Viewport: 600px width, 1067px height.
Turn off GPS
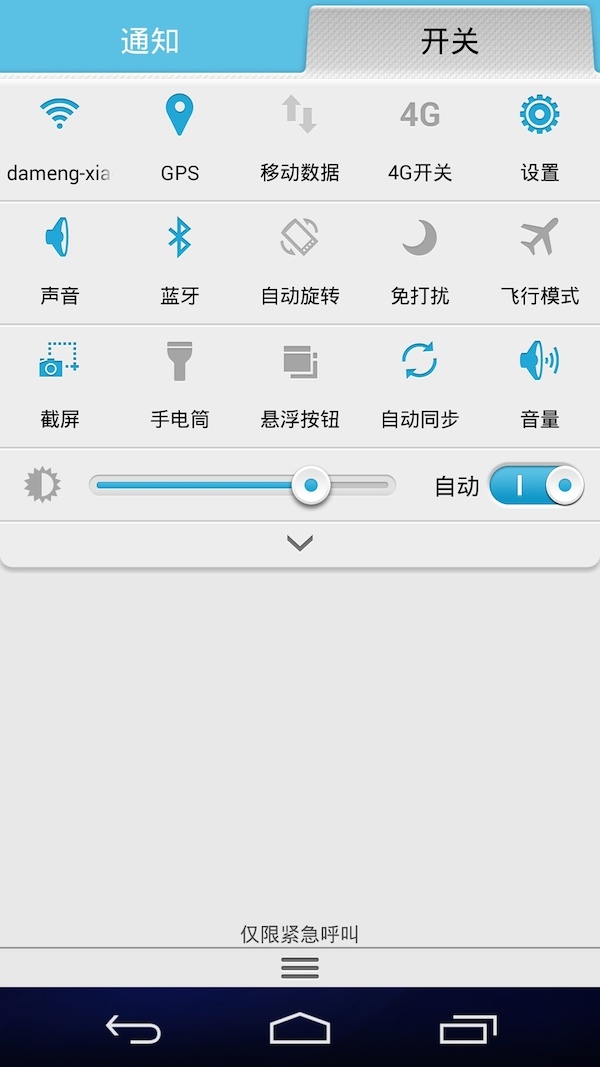coord(180,139)
